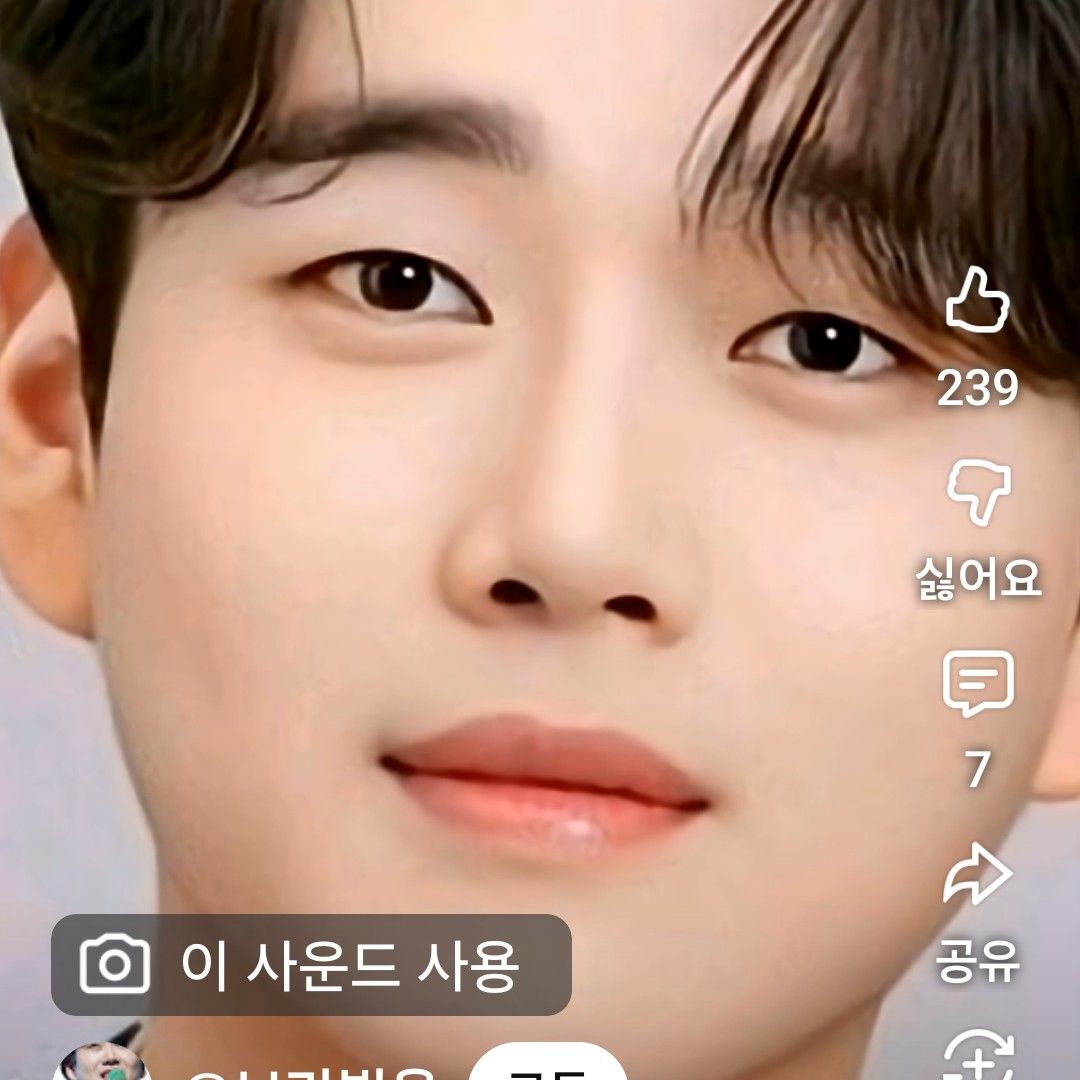Subscribe with the 구독 button
The width and height of the screenshot is (1080, 1080).
tap(547, 1064)
